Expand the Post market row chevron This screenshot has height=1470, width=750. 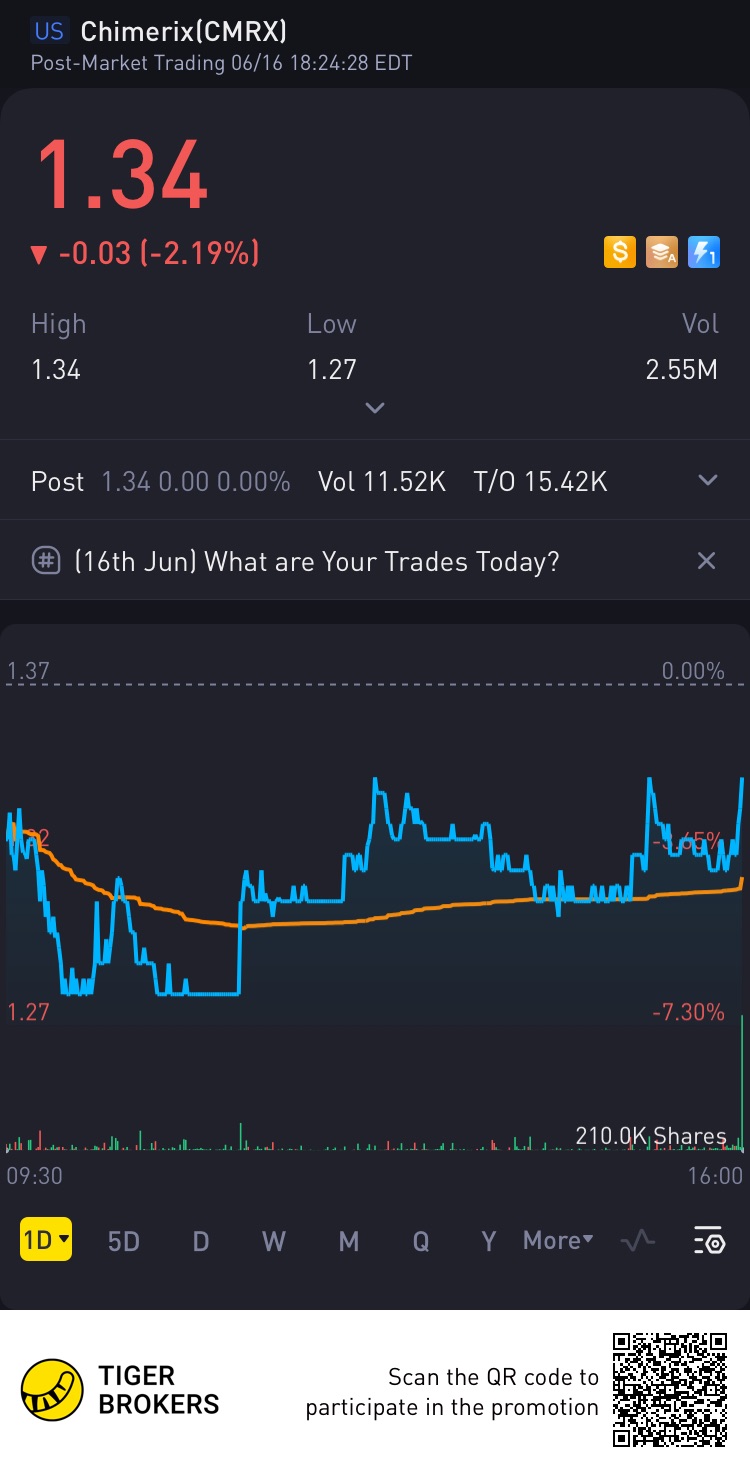708,481
